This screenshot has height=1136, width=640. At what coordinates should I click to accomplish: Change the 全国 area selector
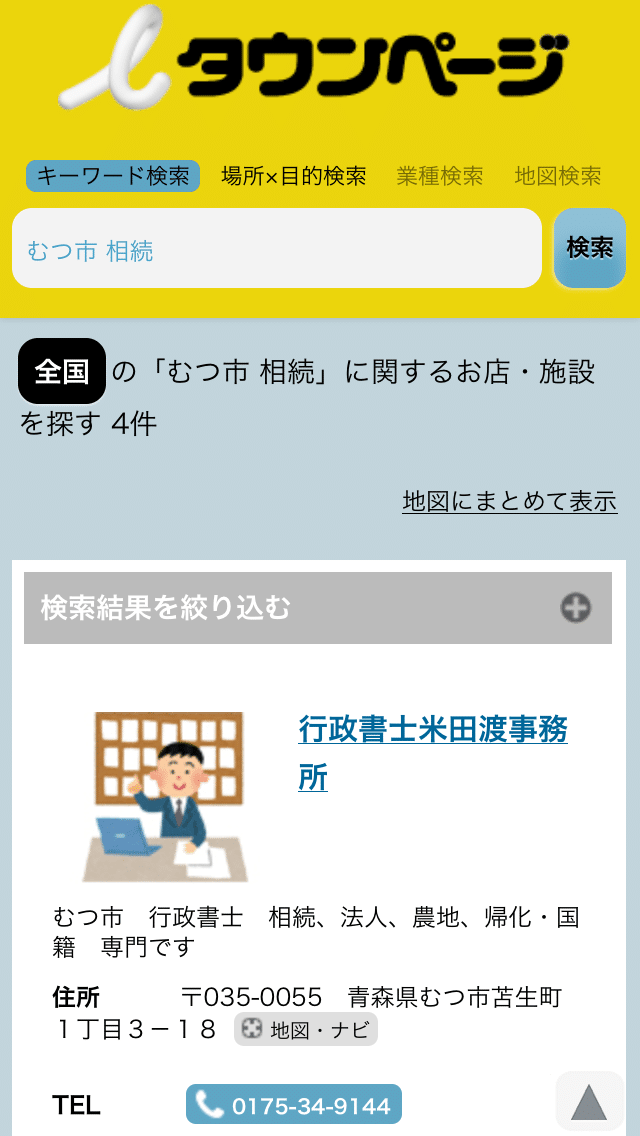pyautogui.click(x=62, y=371)
